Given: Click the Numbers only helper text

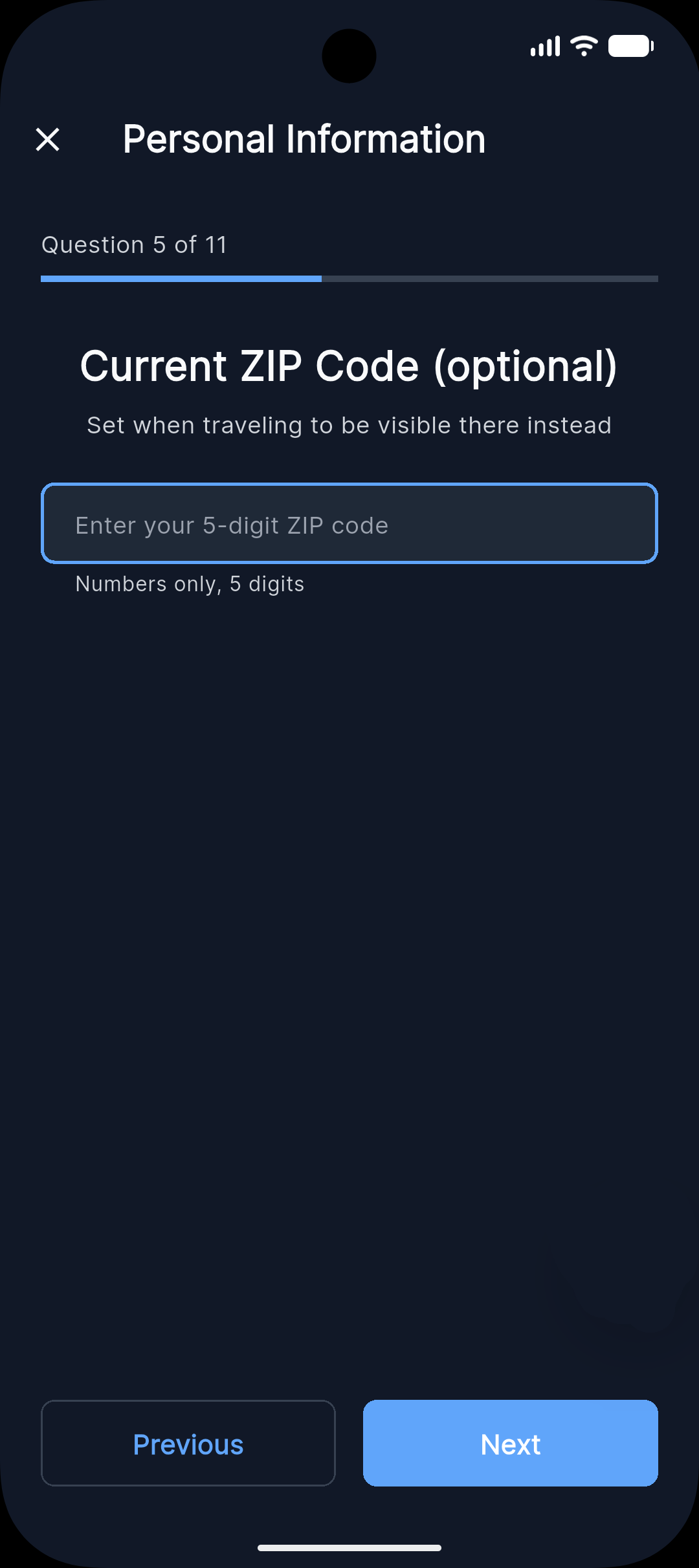Looking at the screenshot, I should [190, 583].
